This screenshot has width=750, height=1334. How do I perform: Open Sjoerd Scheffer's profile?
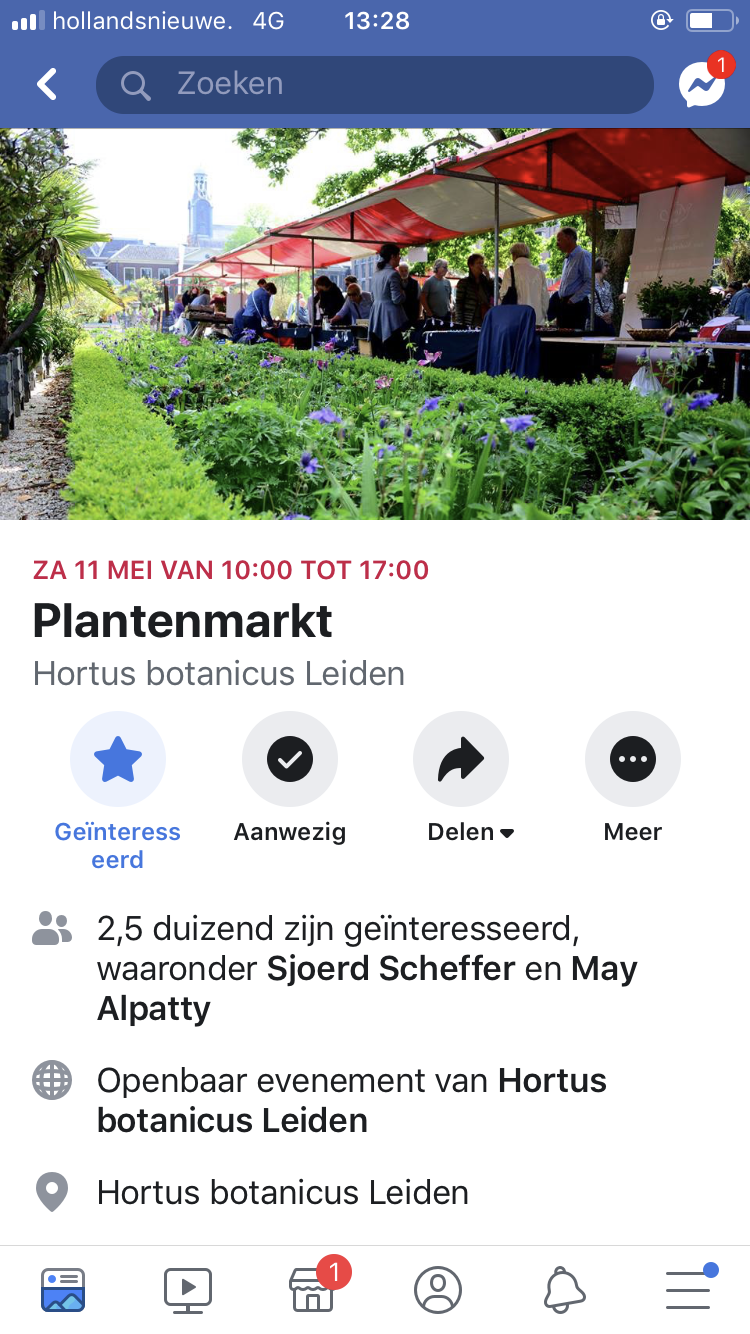click(x=391, y=969)
